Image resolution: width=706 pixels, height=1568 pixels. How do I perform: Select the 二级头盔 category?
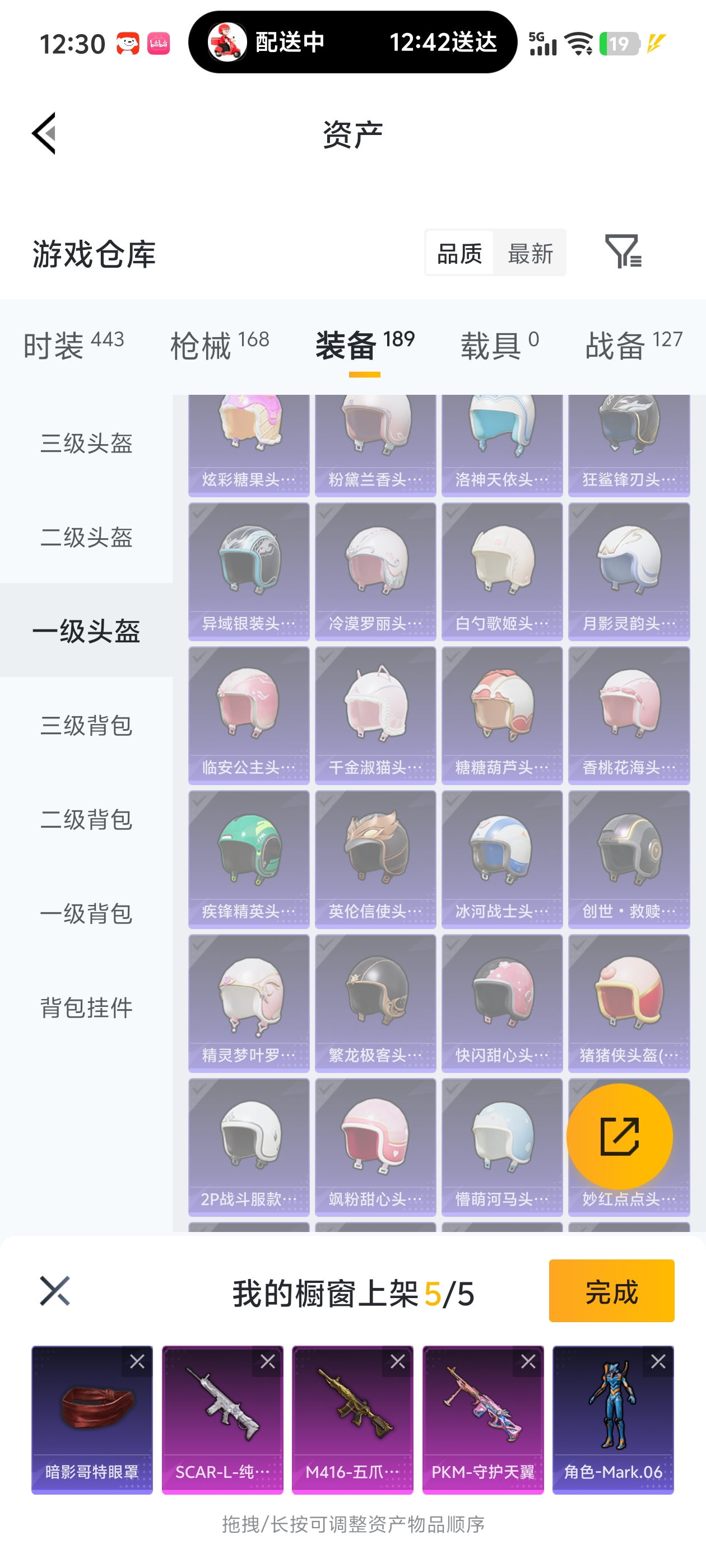point(86,537)
